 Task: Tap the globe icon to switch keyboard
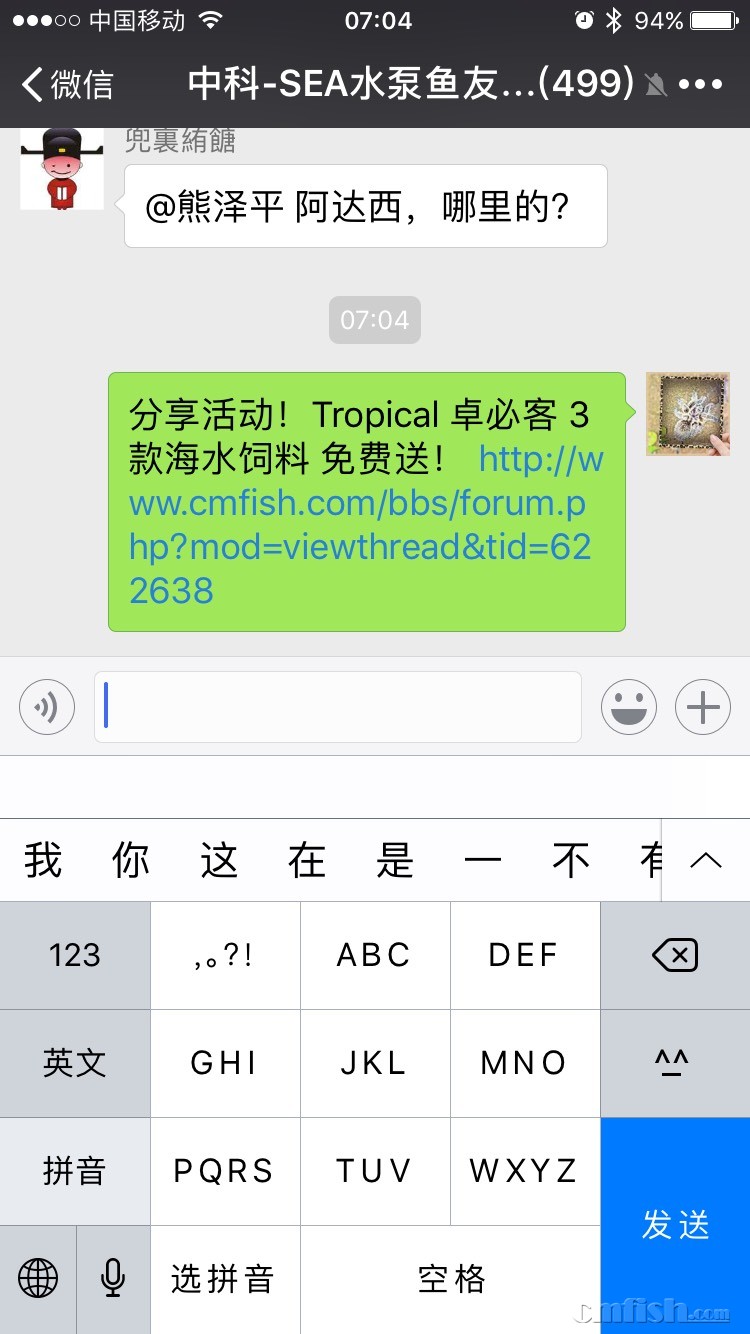(x=37, y=1279)
